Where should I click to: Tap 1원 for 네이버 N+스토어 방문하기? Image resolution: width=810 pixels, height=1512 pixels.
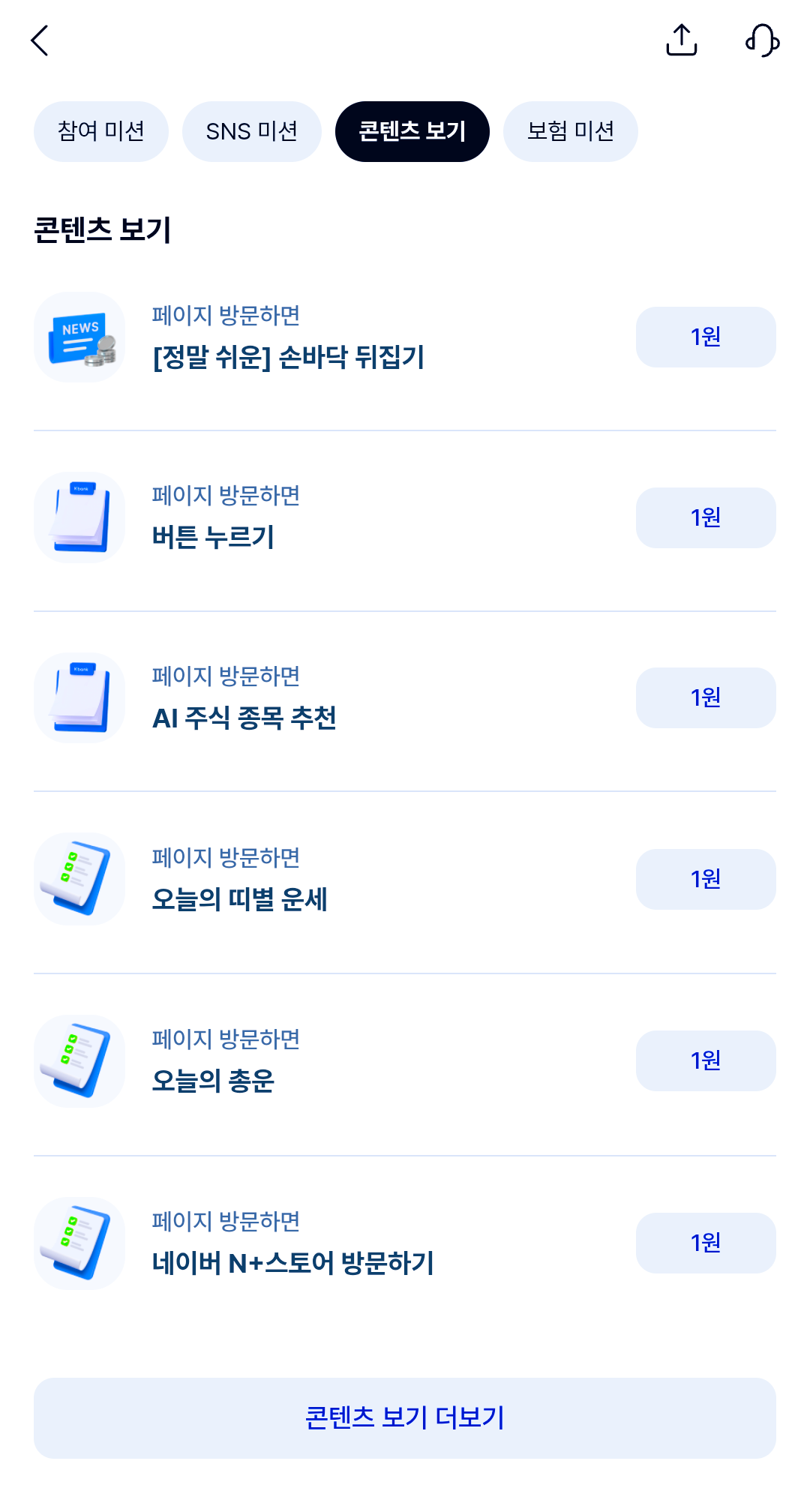706,1243
